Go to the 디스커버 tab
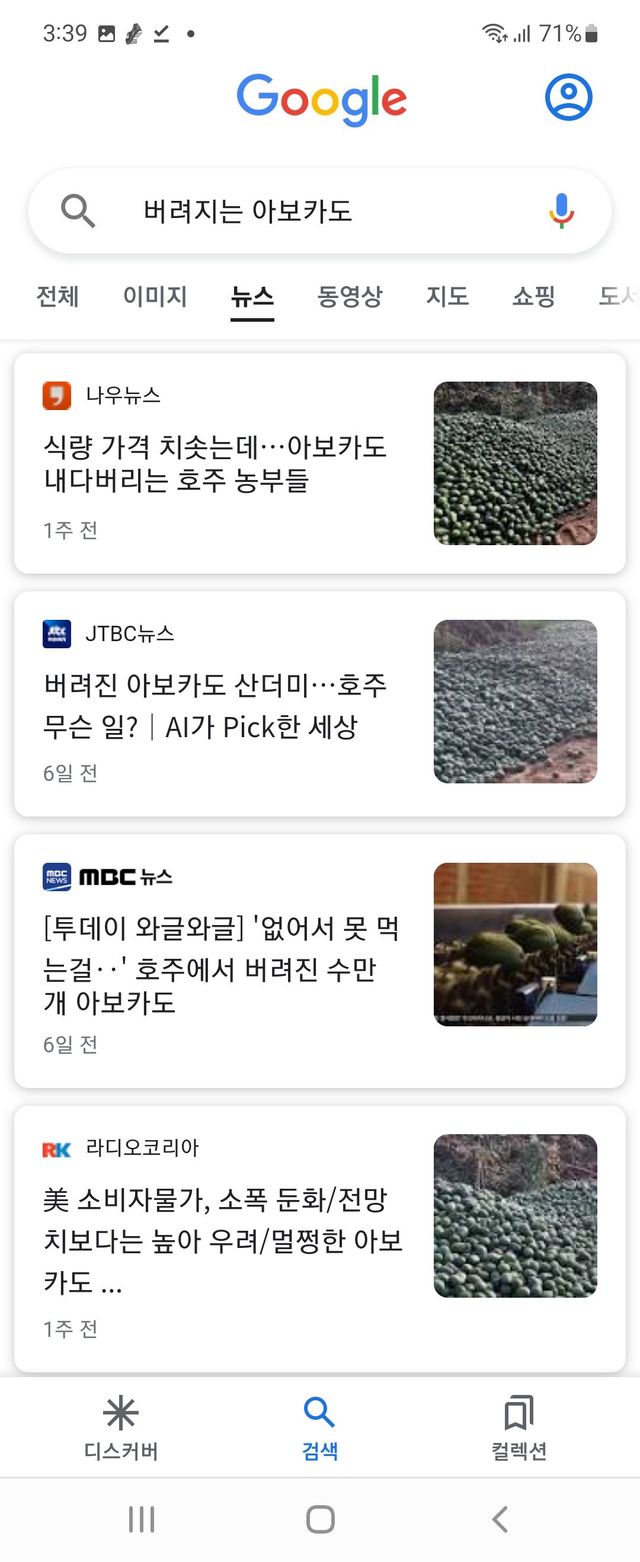 coord(121,1429)
